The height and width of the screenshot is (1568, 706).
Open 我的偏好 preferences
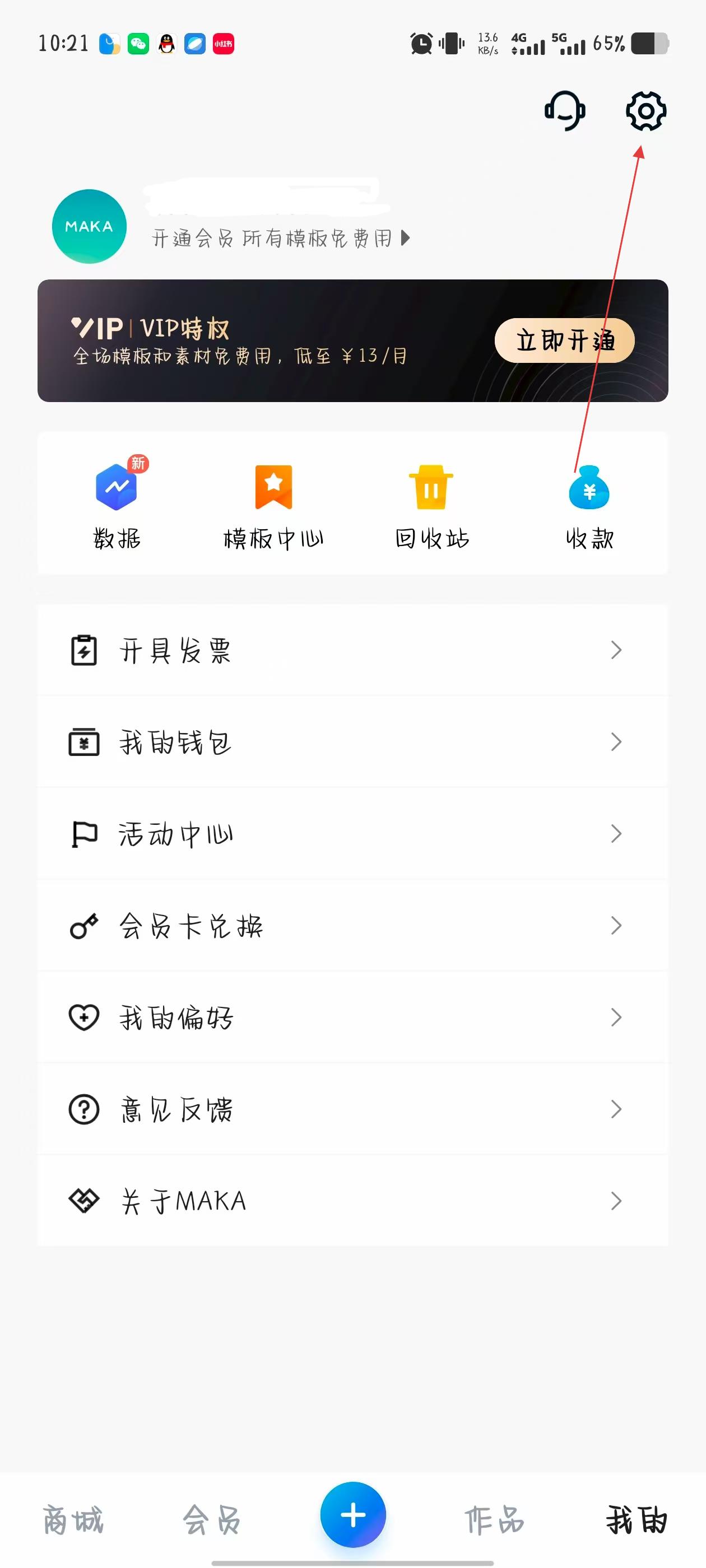click(352, 1018)
